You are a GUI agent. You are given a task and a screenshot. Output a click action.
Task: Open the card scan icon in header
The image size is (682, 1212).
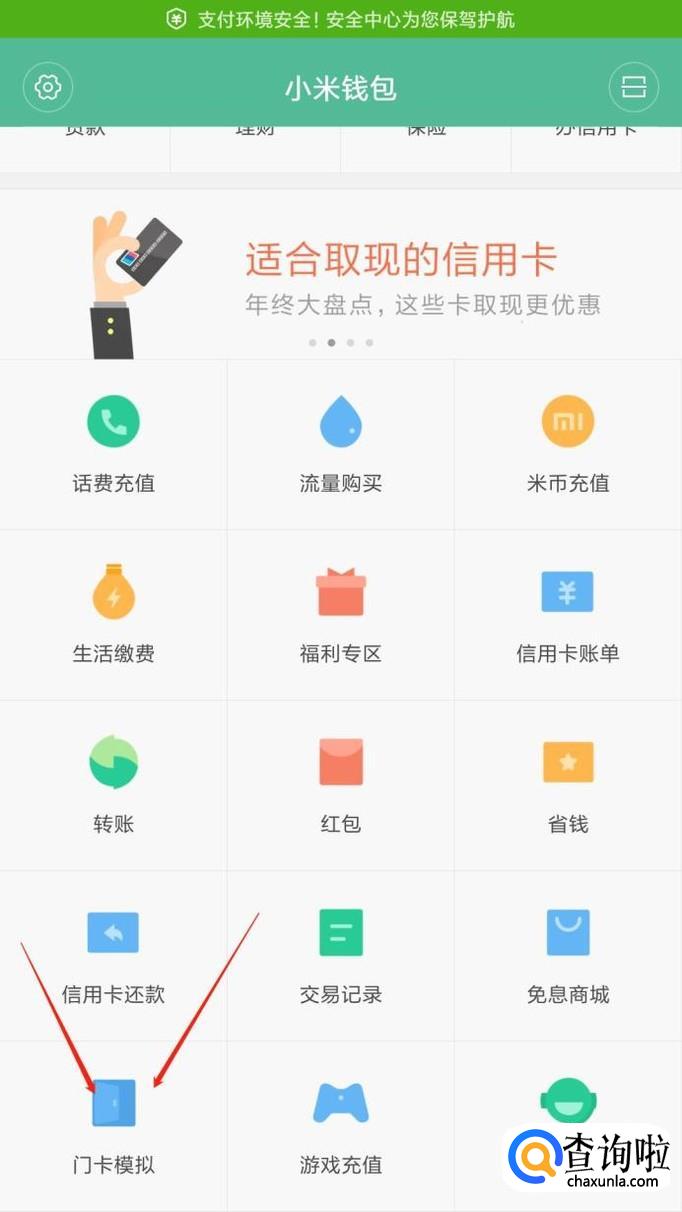click(633, 88)
